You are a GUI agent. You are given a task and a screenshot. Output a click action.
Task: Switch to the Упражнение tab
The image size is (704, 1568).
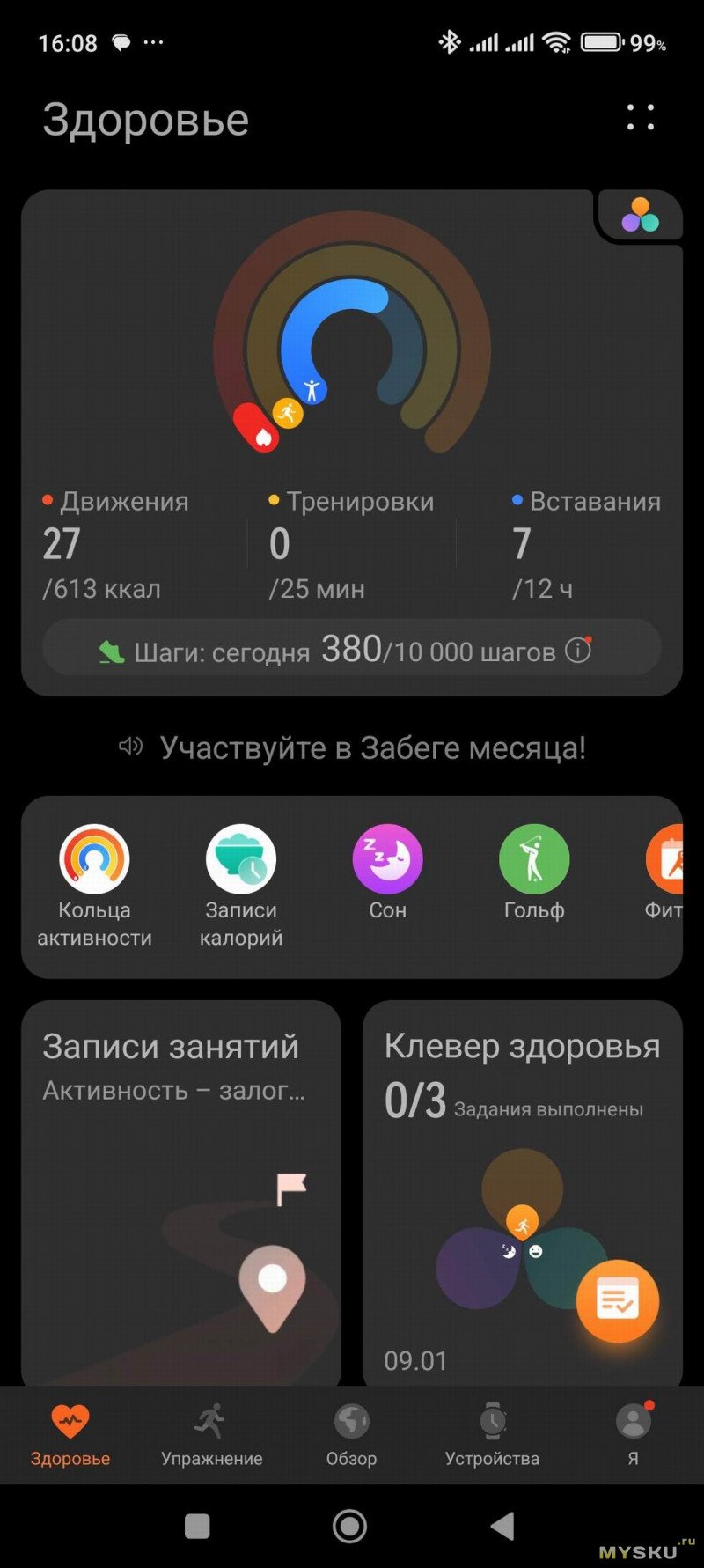point(211,1435)
